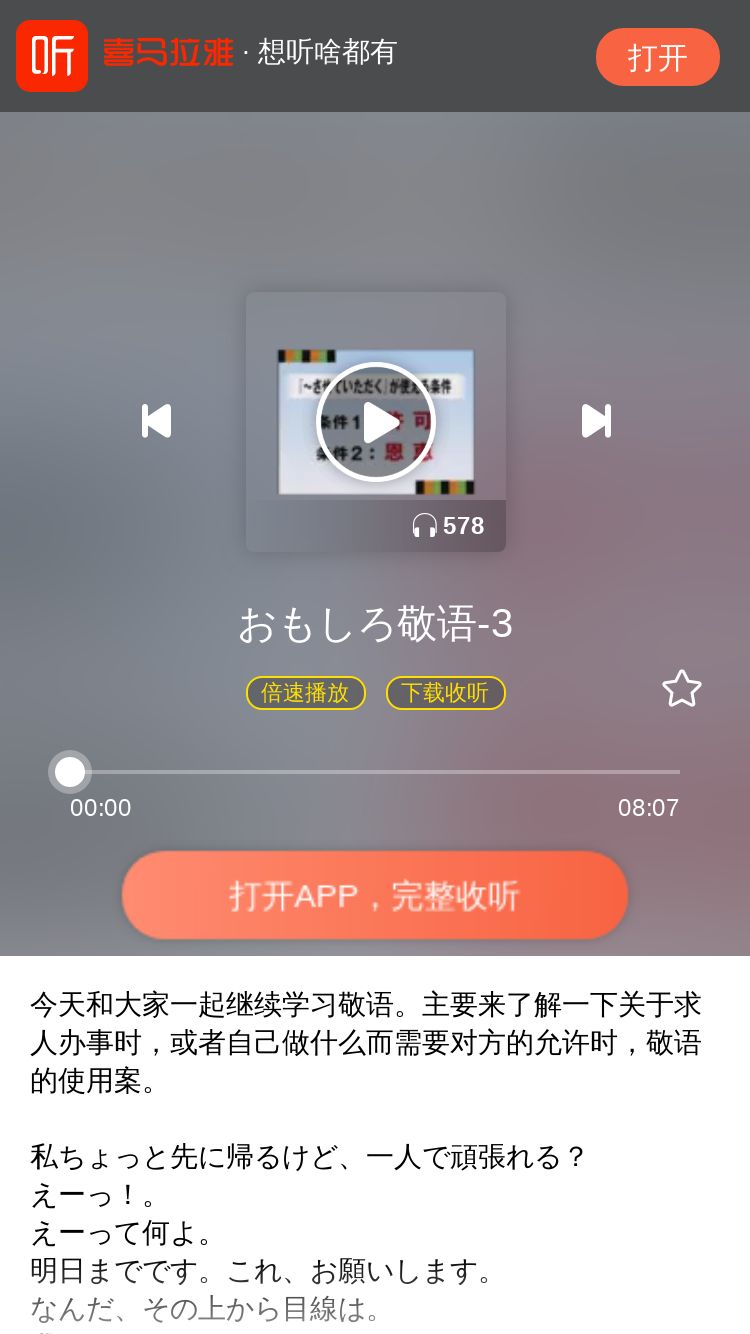The image size is (750, 1334).
Task: Skip to the previous track
Action: click(157, 421)
